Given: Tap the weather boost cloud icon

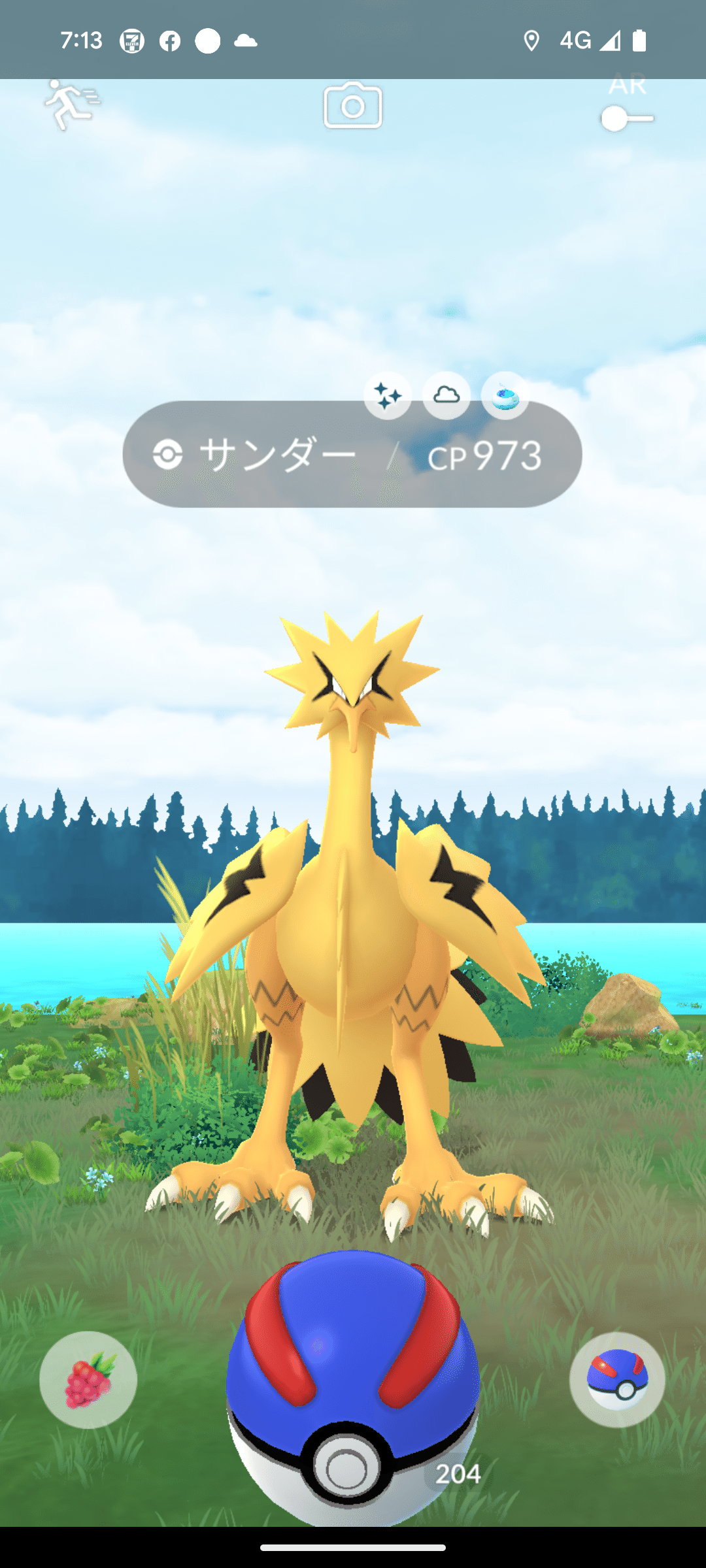Looking at the screenshot, I should point(446,396).
